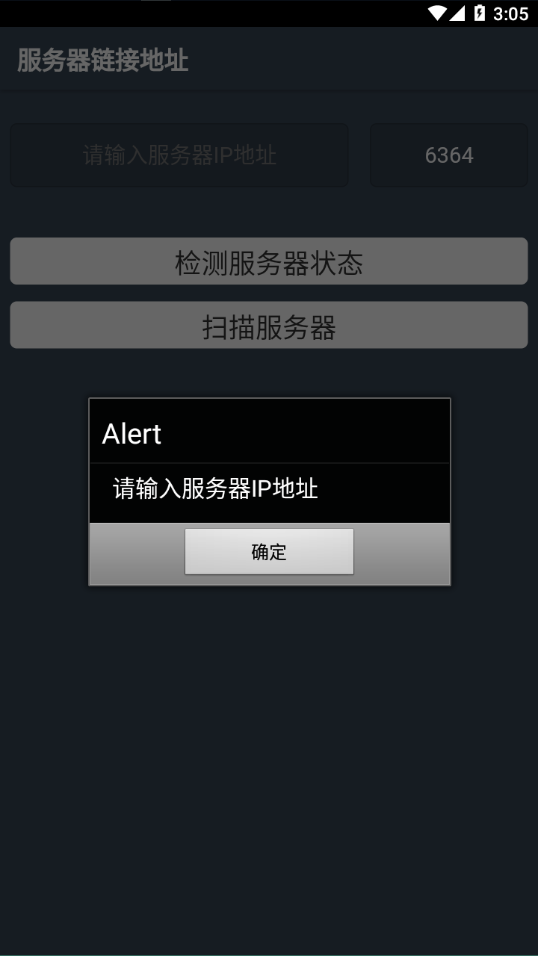The height and width of the screenshot is (956, 538).
Task: Tap the 检测服务器状态 button
Action: [x=269, y=261]
